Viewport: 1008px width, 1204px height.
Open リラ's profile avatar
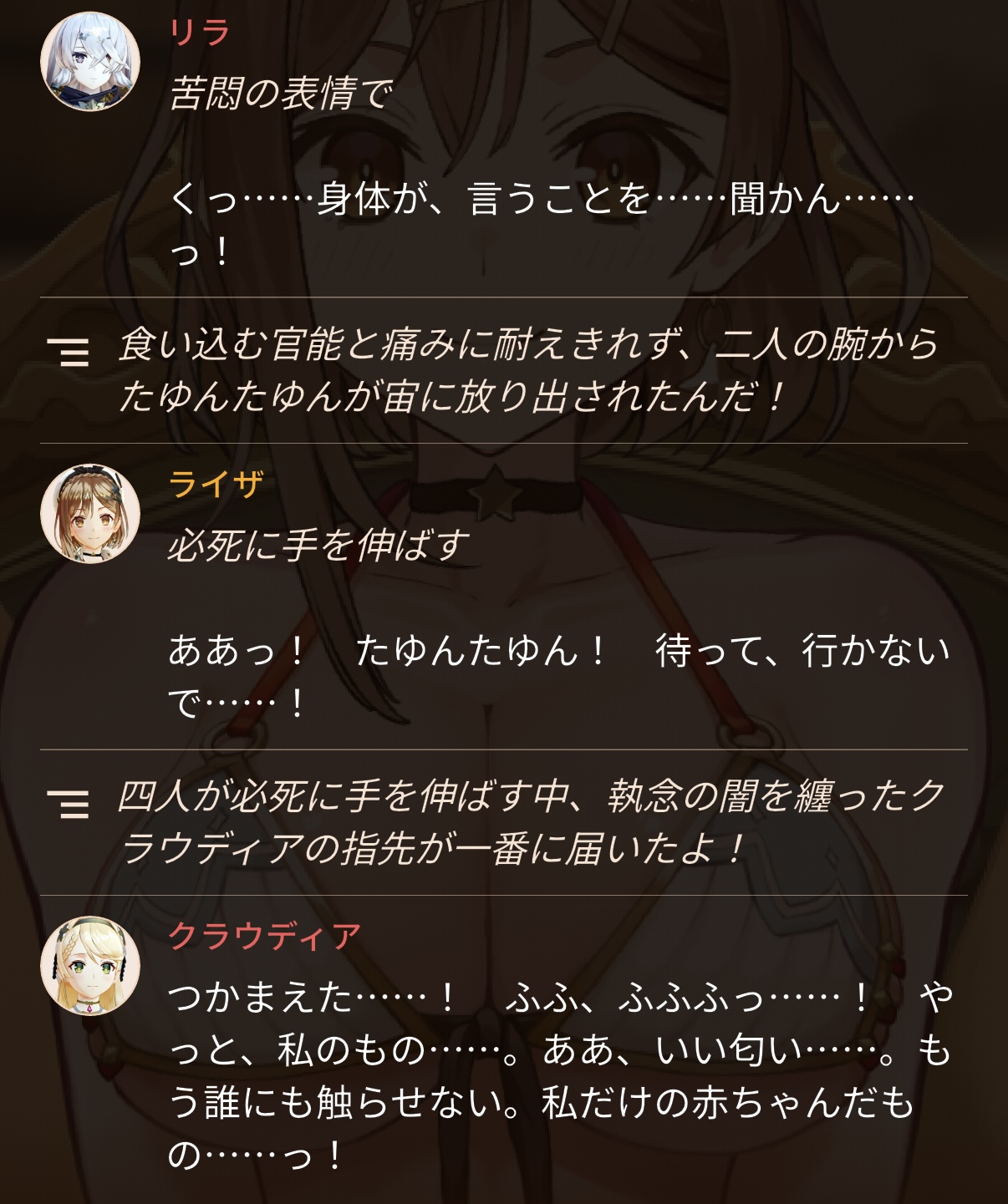point(90,62)
